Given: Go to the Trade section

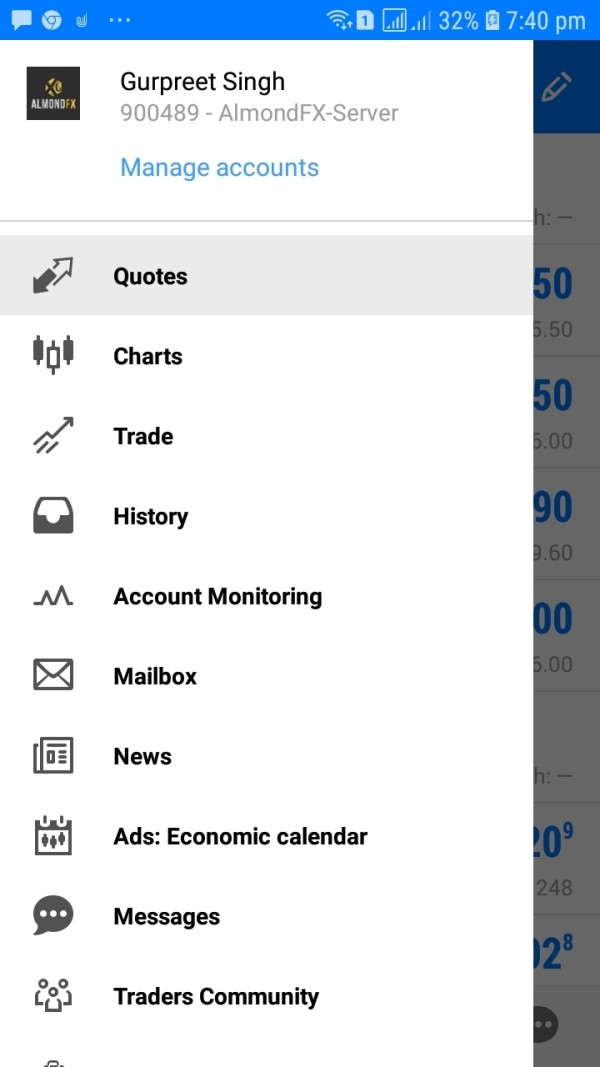Looking at the screenshot, I should pyautogui.click(x=266, y=436).
